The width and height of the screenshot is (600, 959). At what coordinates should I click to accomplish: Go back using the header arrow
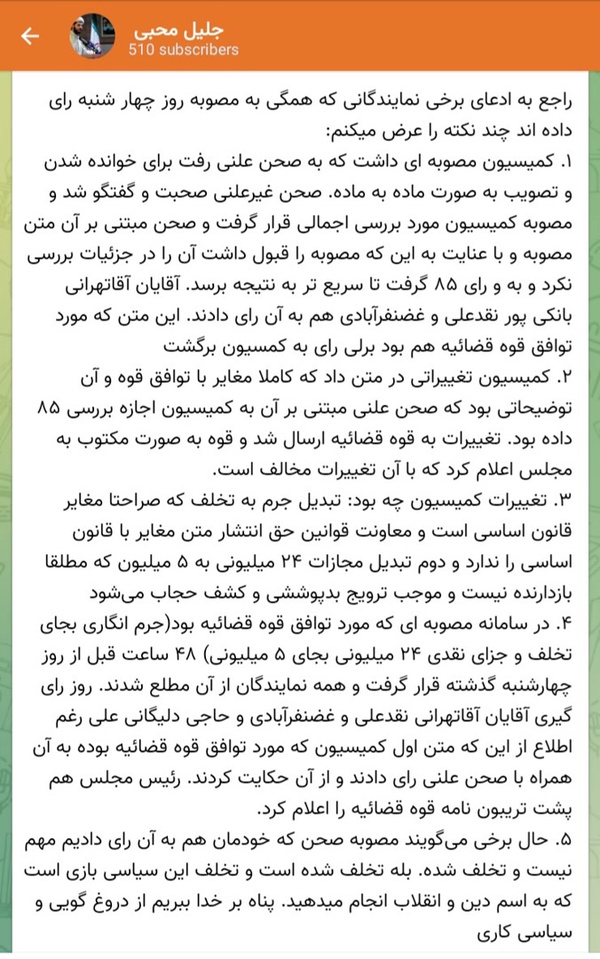click(x=29, y=36)
